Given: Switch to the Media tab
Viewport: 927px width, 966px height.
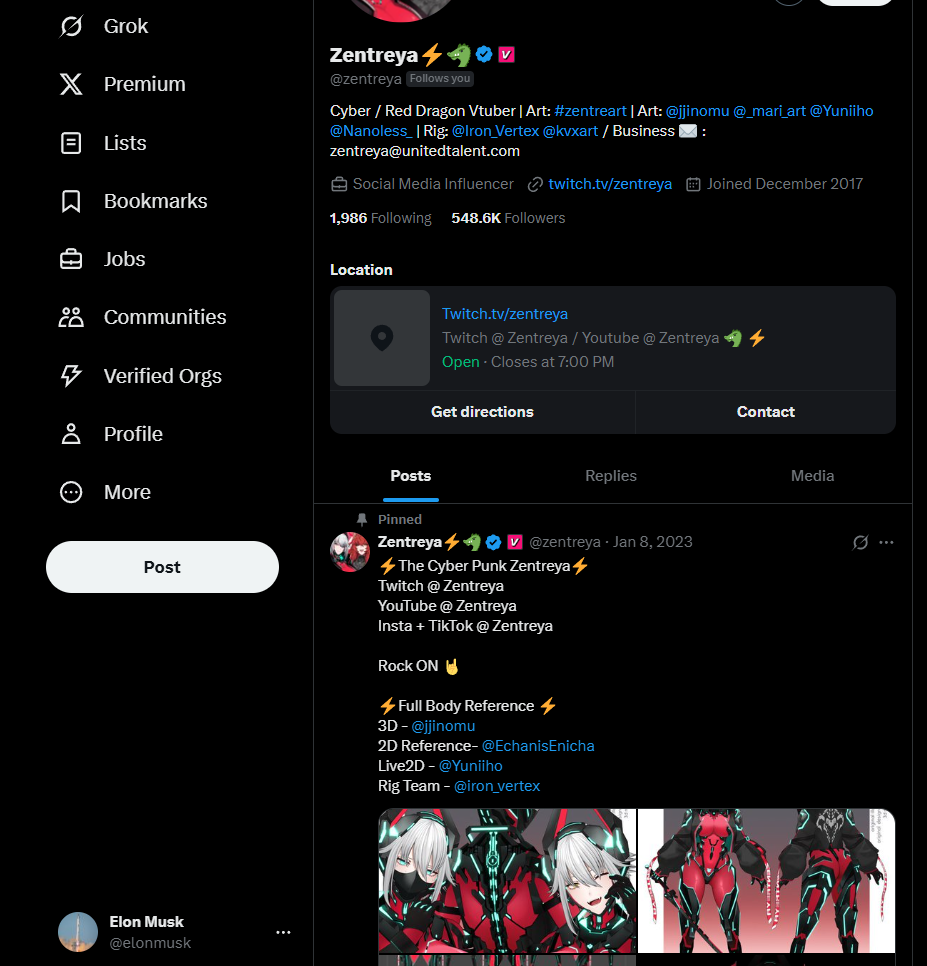Looking at the screenshot, I should (812, 476).
